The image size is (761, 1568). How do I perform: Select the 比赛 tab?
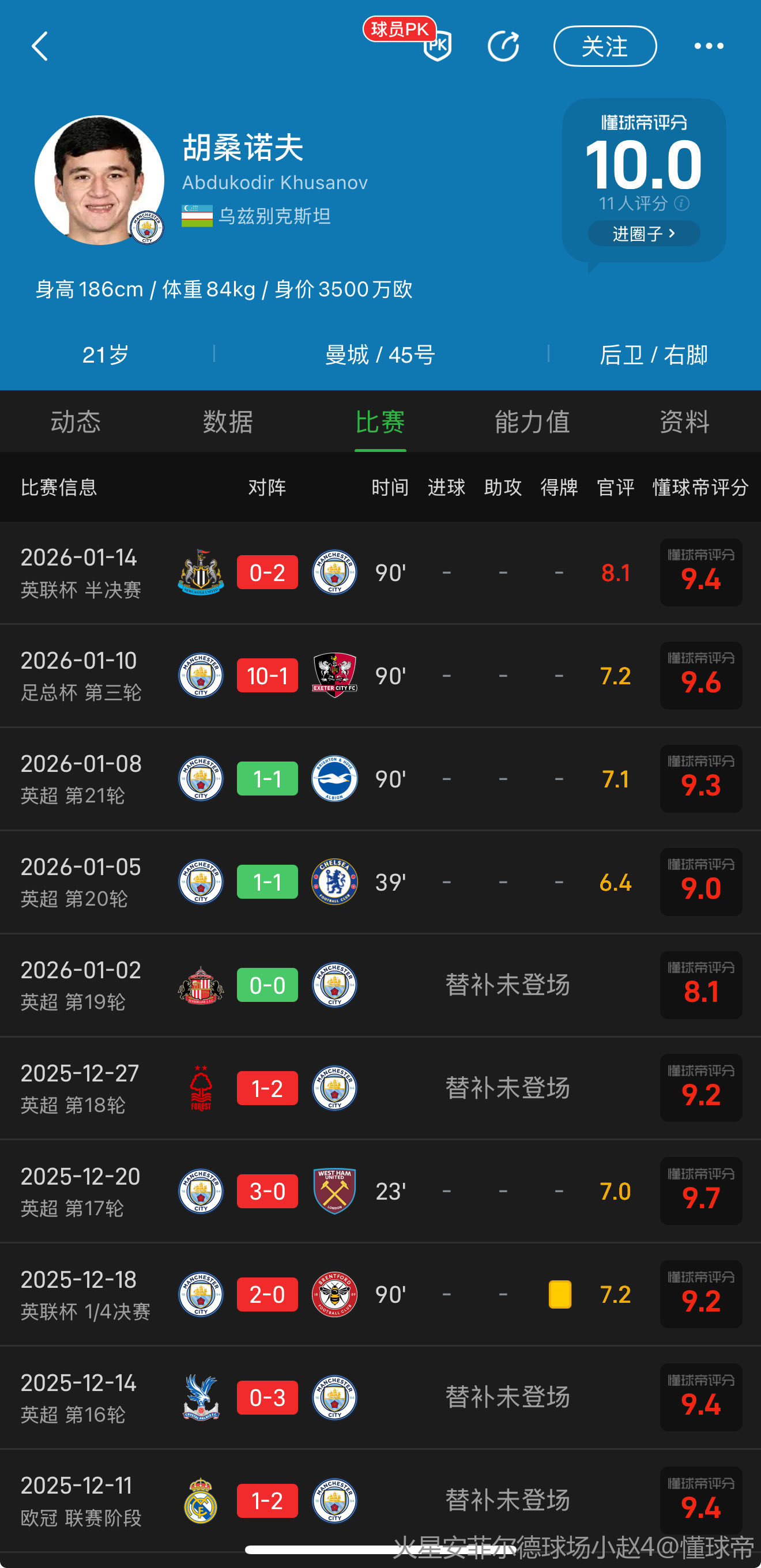380,422
